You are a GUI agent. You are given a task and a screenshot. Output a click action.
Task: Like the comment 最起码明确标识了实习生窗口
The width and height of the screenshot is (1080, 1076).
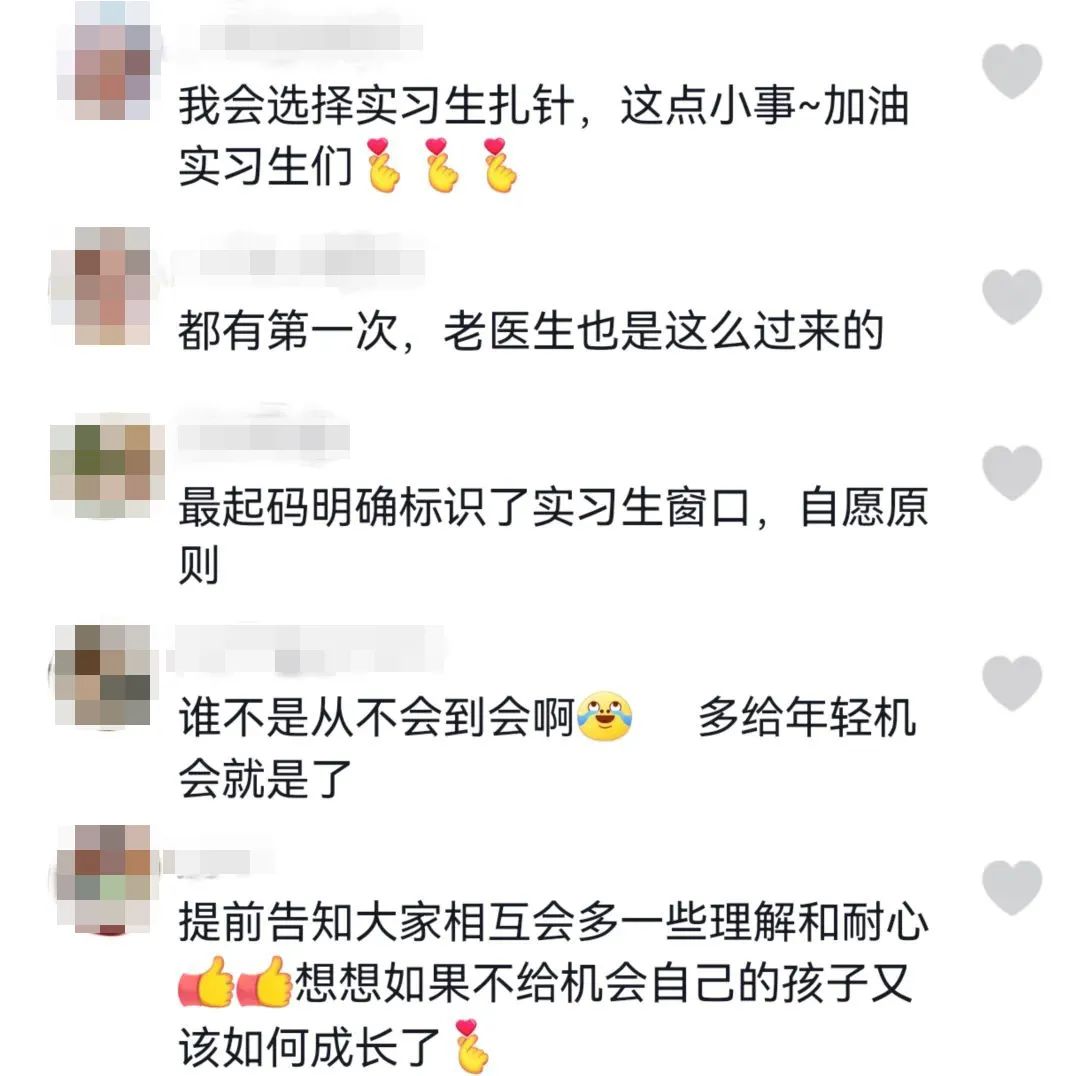[x=1011, y=471]
